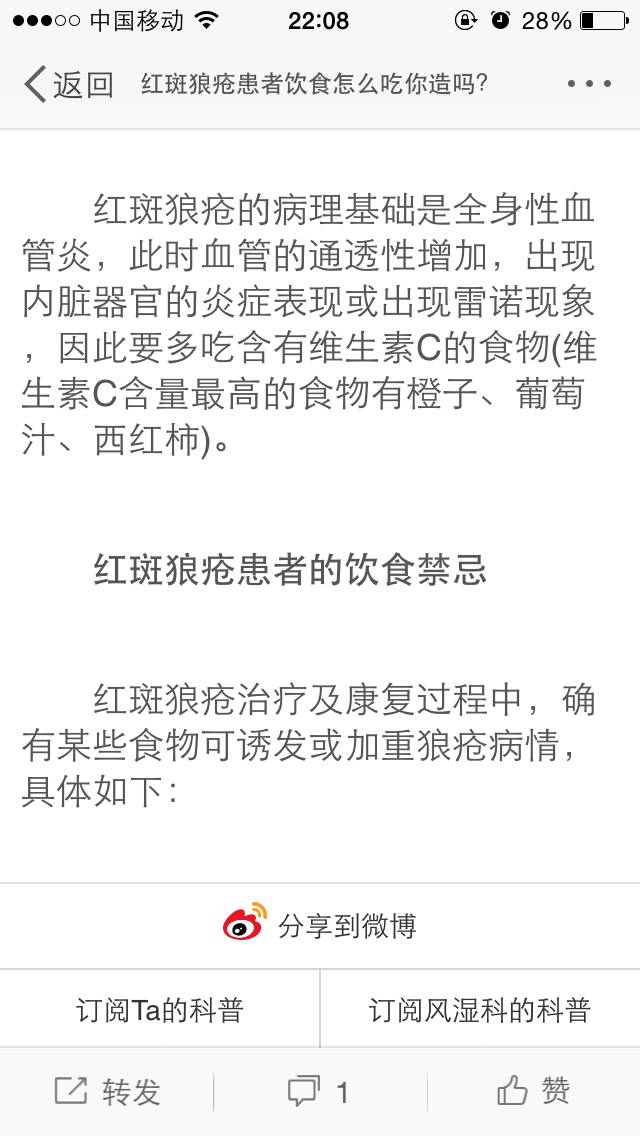Go back using the 返回 button

pos(68,84)
